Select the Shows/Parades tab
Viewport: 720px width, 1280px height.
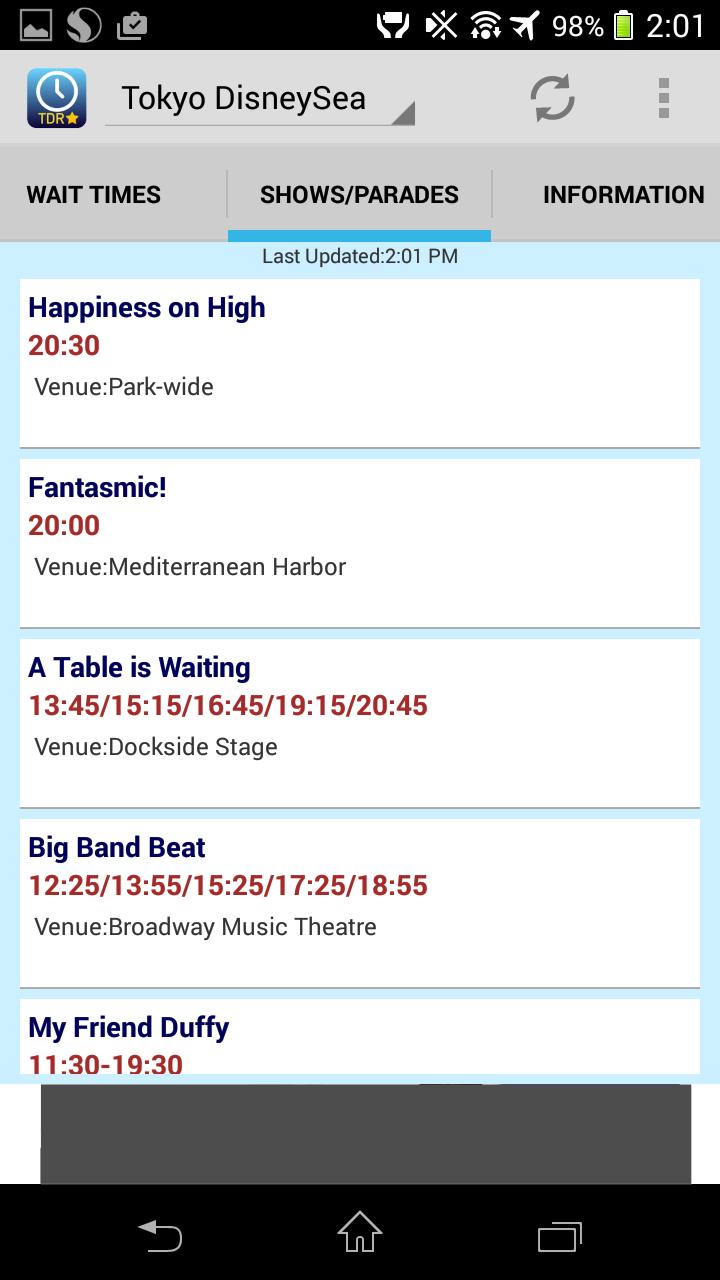[359, 195]
